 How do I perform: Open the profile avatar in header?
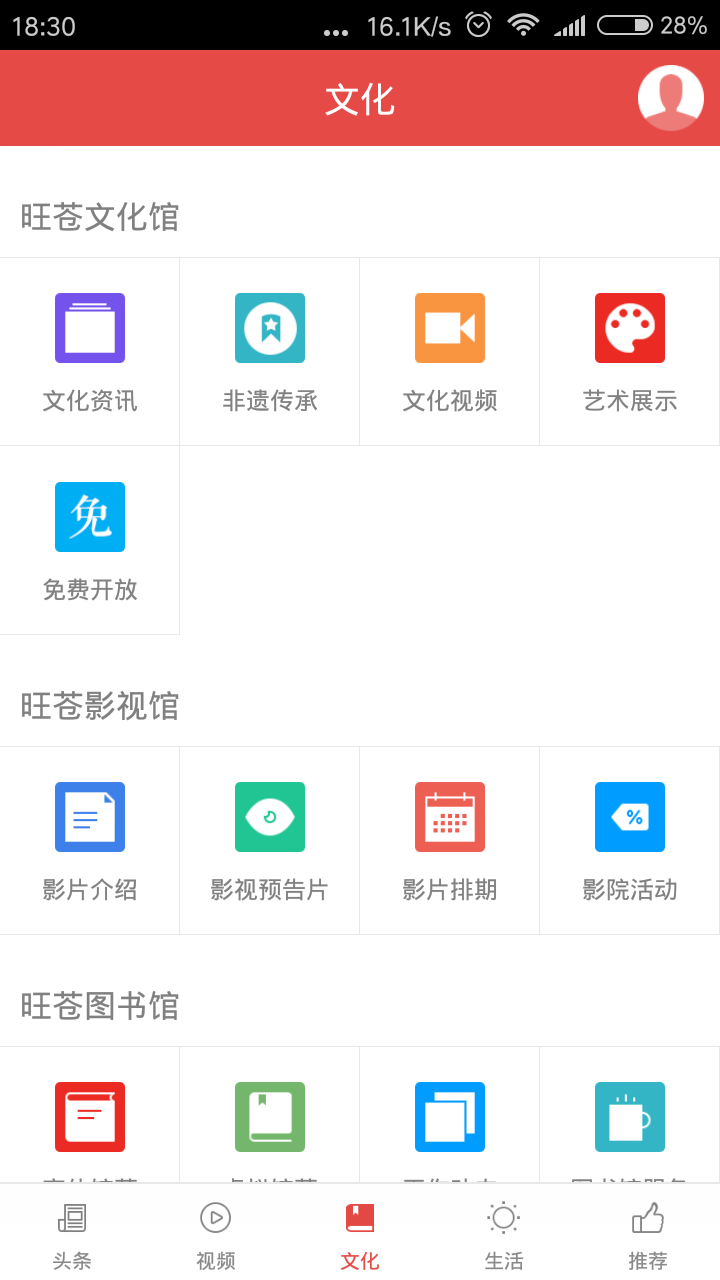pyautogui.click(x=671, y=98)
